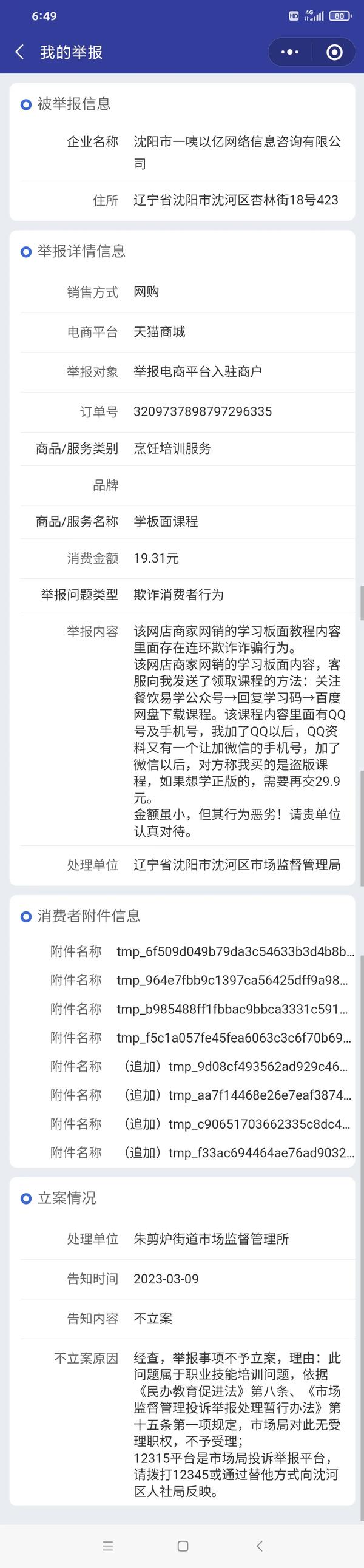Open attachment tmp_964e7fbb9c1397ca56425dff9a98
This screenshot has height=1568, width=364.
[232, 980]
